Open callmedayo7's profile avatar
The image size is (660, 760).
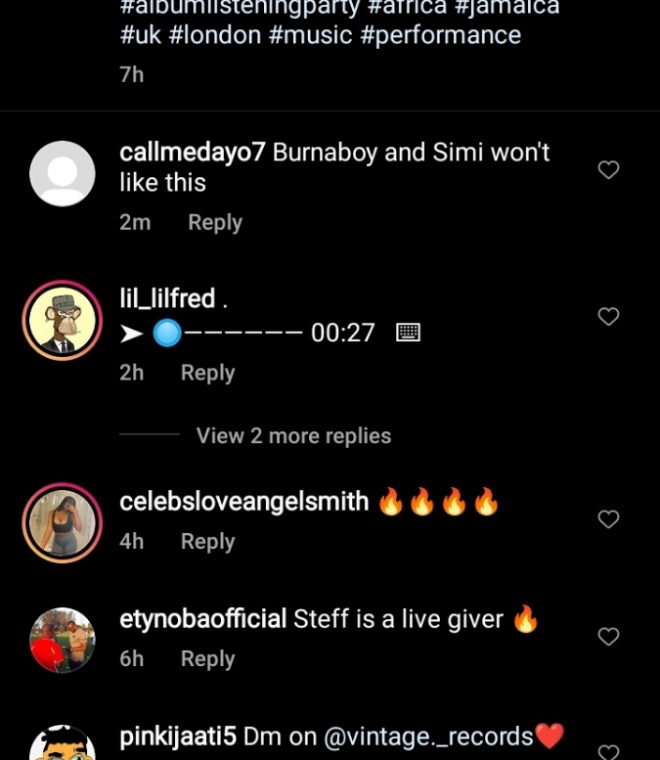tap(62, 173)
